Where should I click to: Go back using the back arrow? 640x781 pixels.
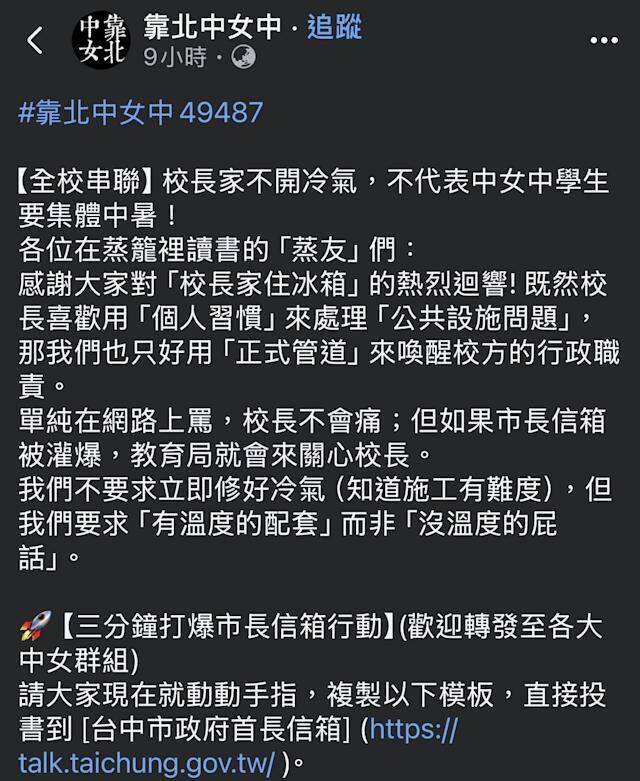(x=35, y=41)
